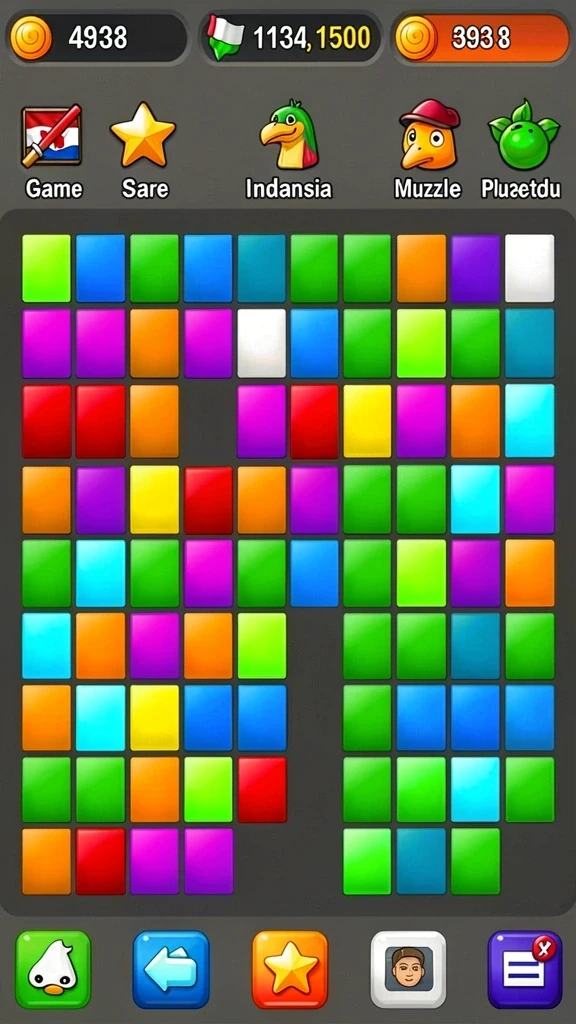Viewport: 576px width, 1024px height.
Task: Tap the green ghost duck button
Action: point(53,969)
